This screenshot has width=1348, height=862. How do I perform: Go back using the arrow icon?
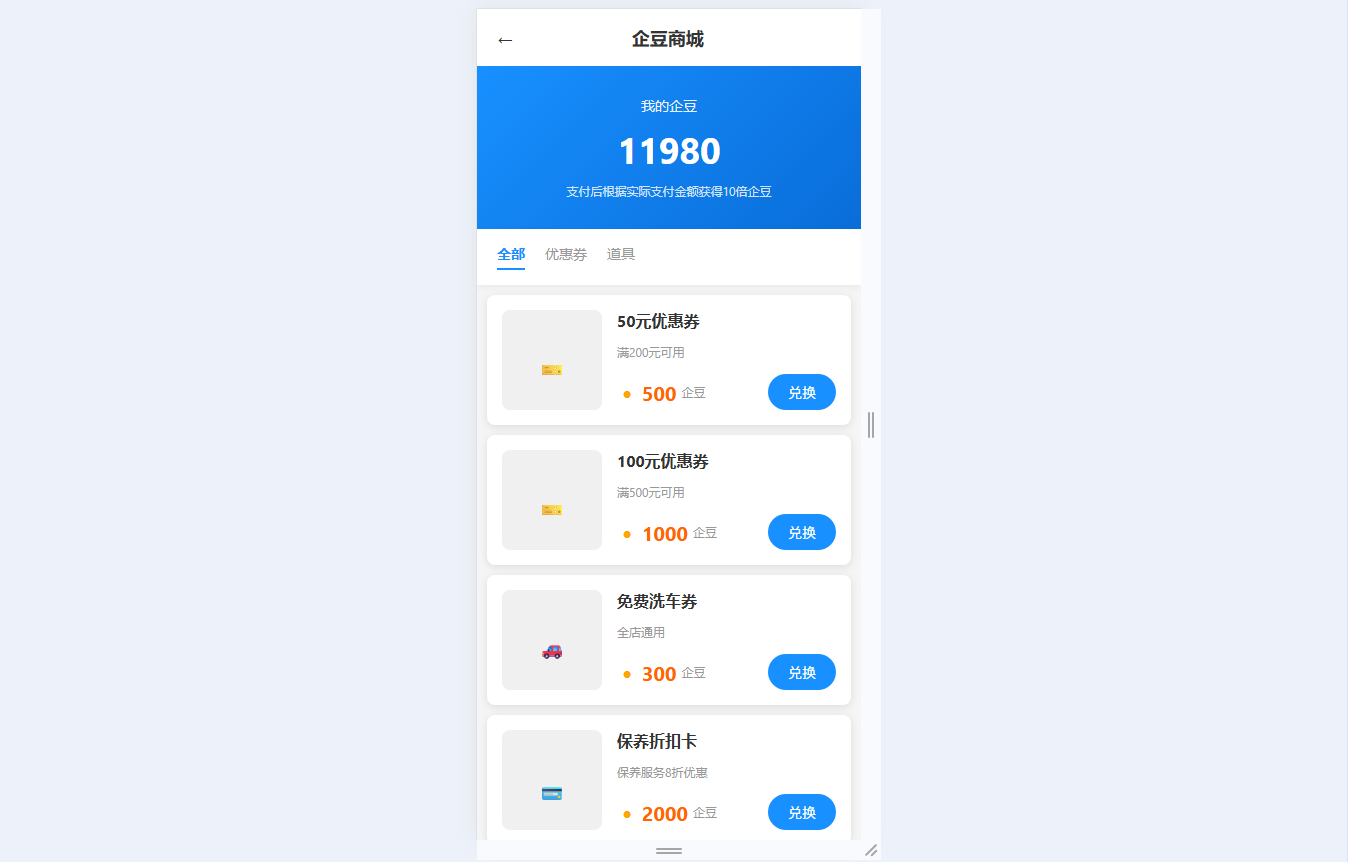click(505, 40)
